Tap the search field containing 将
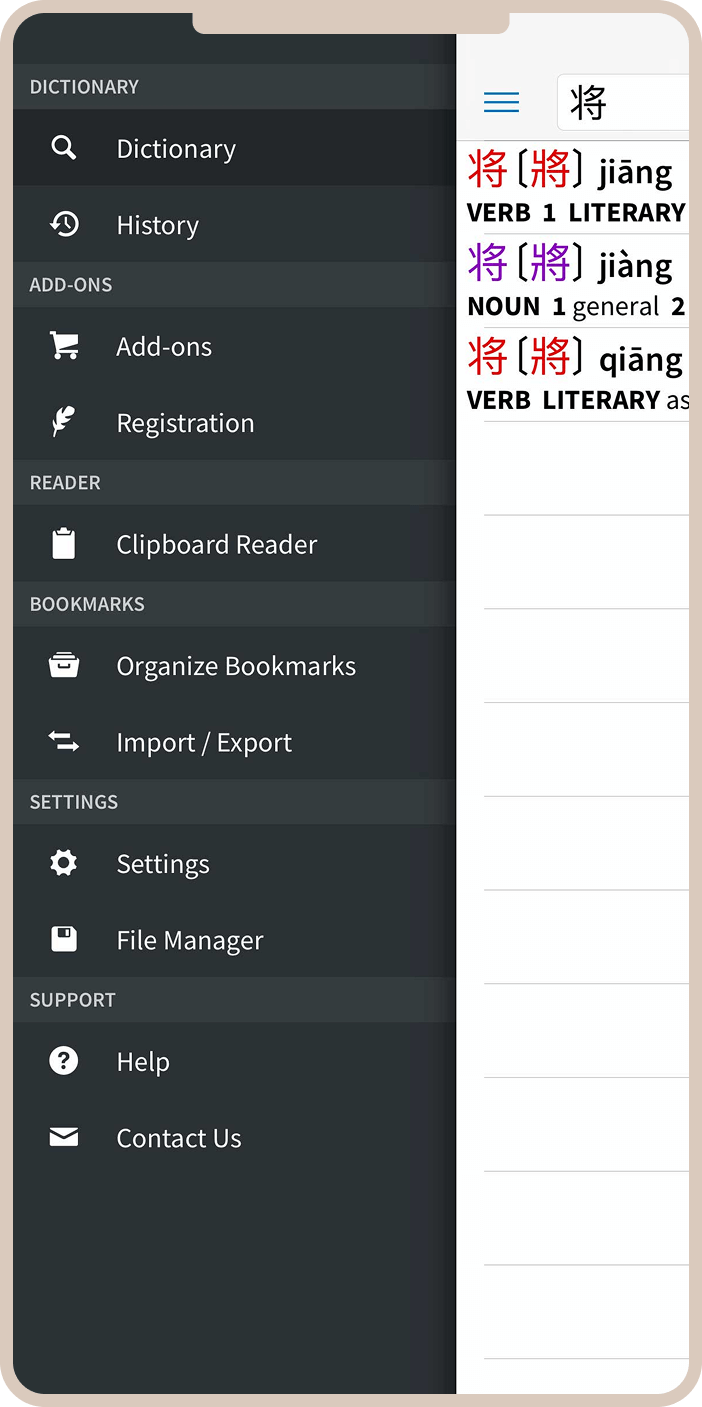The image size is (702, 1407). [x=624, y=102]
